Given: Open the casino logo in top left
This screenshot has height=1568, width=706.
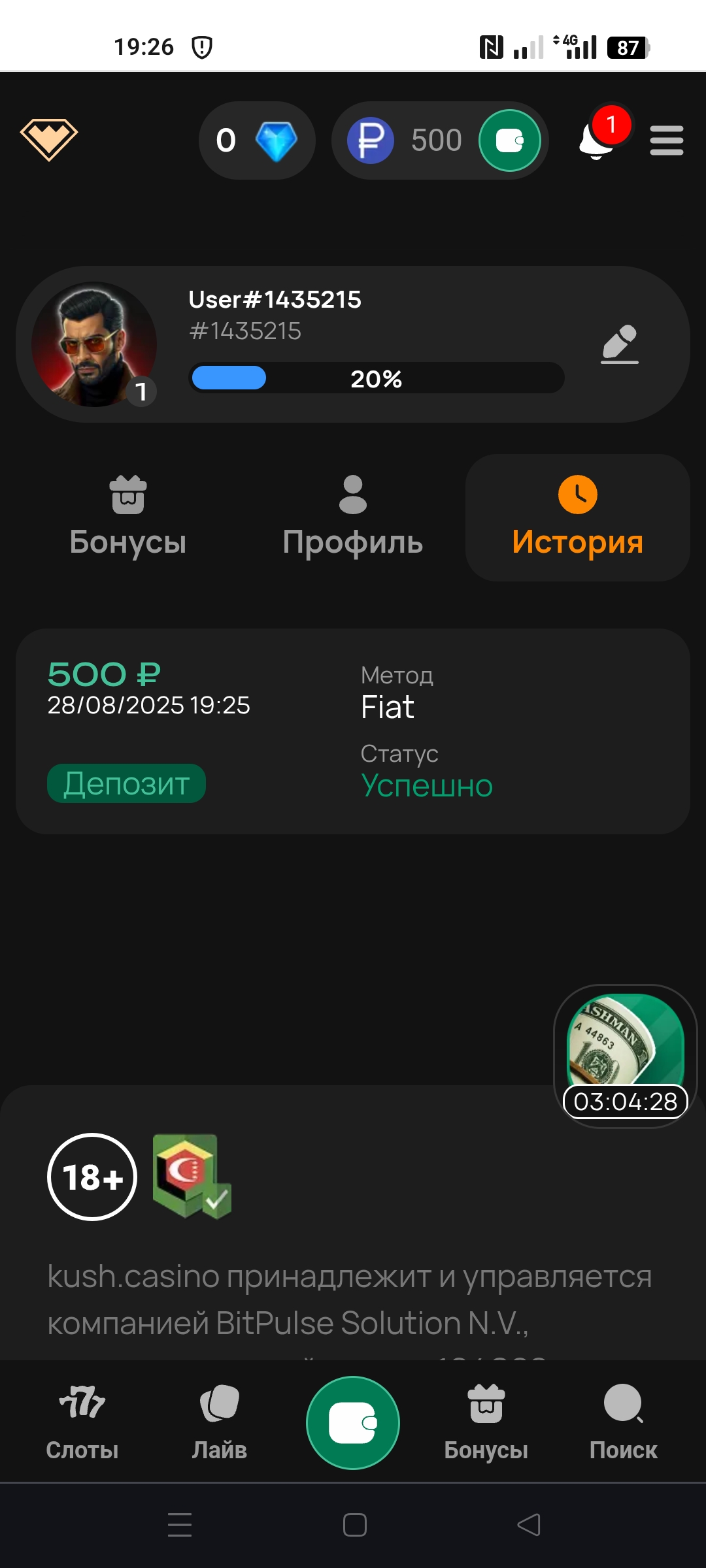Looking at the screenshot, I should [49, 140].
